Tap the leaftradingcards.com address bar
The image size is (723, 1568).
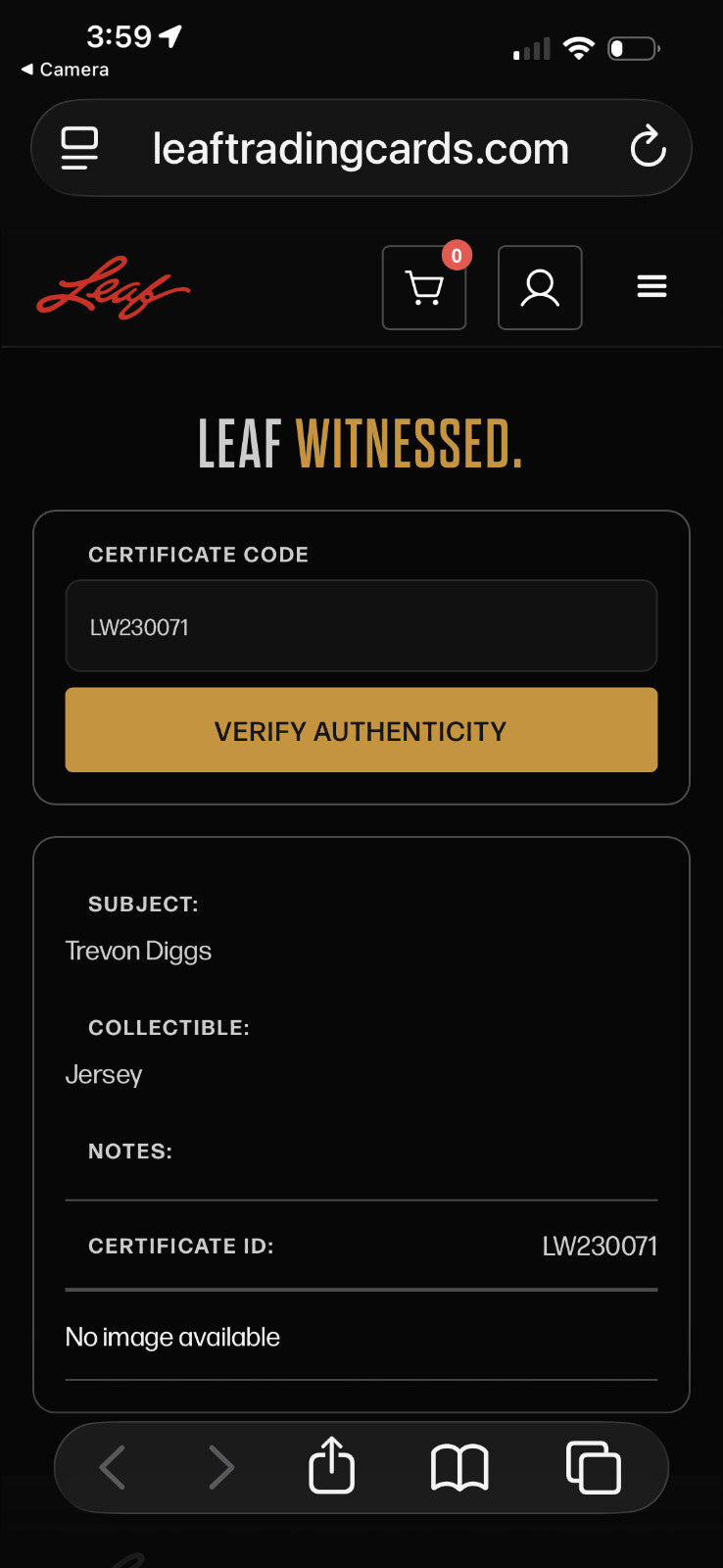tap(361, 149)
